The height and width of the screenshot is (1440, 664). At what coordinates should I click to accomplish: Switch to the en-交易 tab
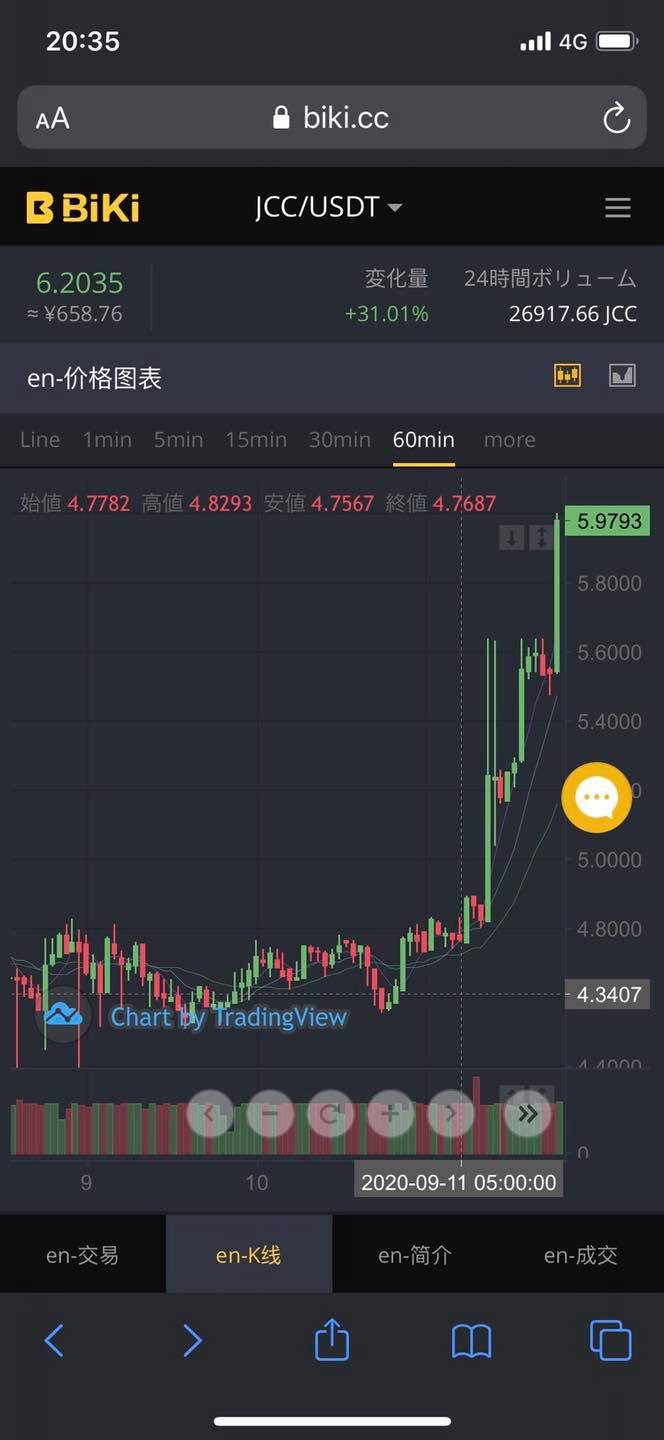(x=83, y=1255)
